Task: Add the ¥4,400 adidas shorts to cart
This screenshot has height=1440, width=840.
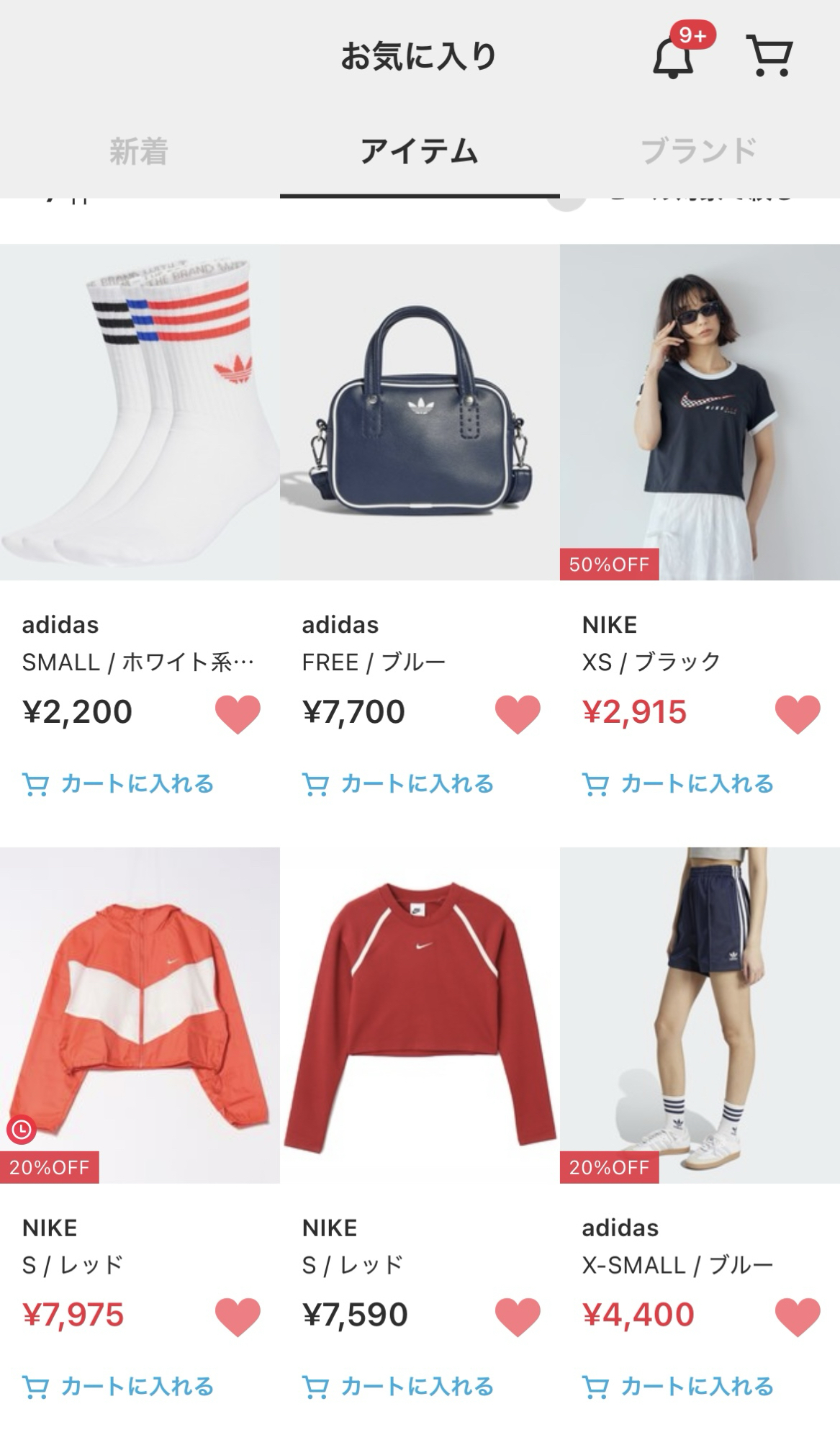Action: [678, 1386]
